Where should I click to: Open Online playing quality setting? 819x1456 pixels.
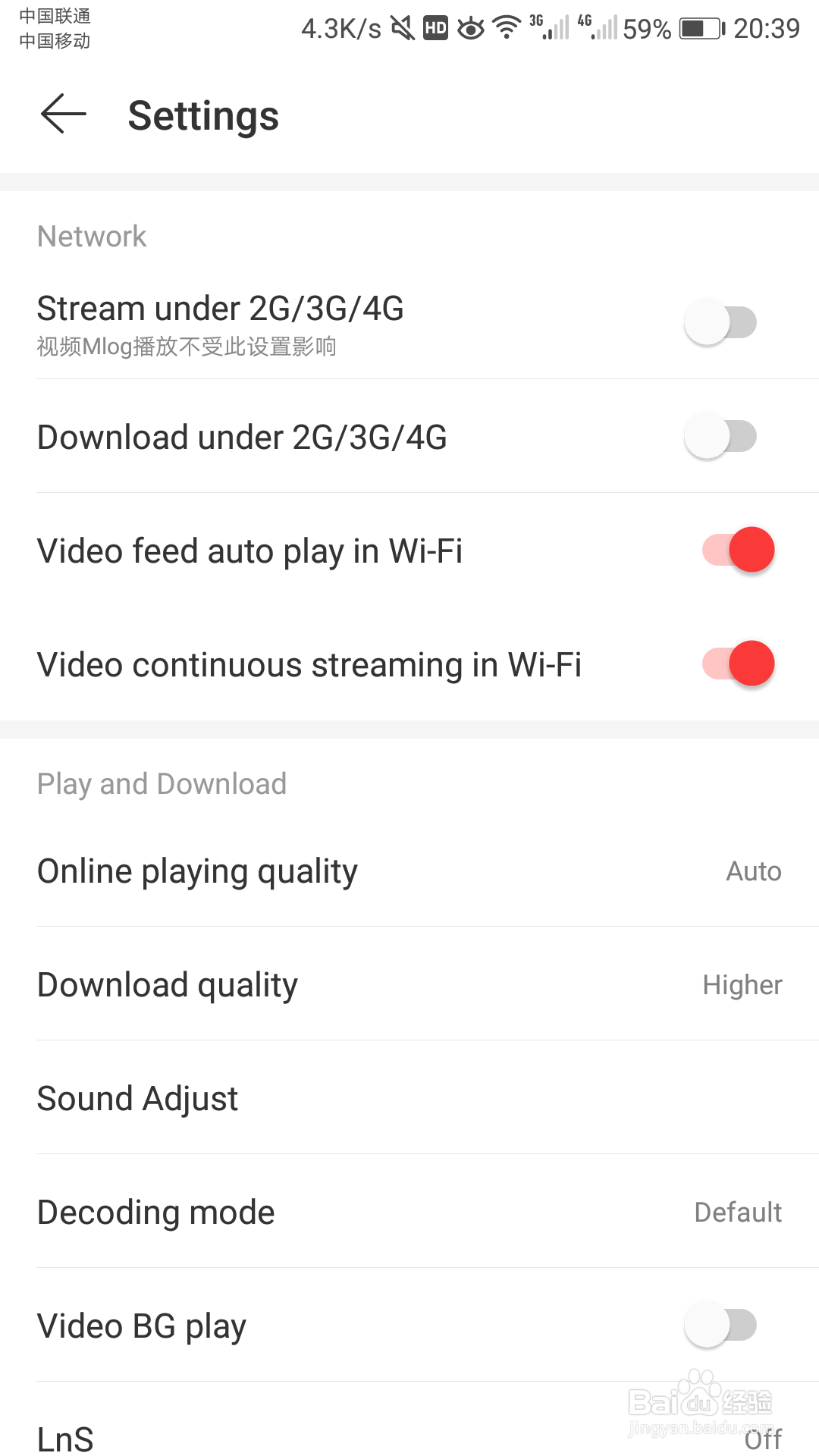[x=409, y=871]
